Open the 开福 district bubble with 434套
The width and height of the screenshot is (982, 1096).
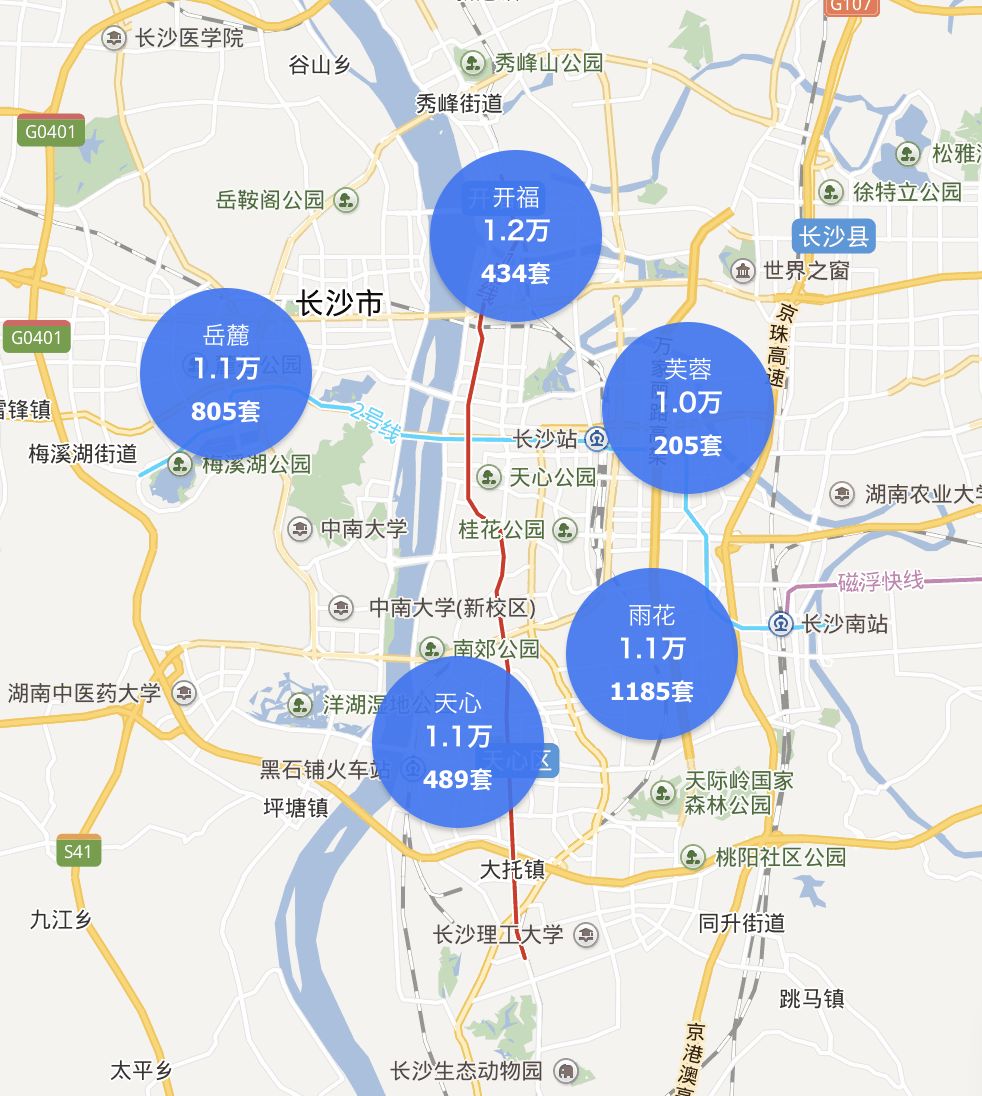(x=515, y=235)
